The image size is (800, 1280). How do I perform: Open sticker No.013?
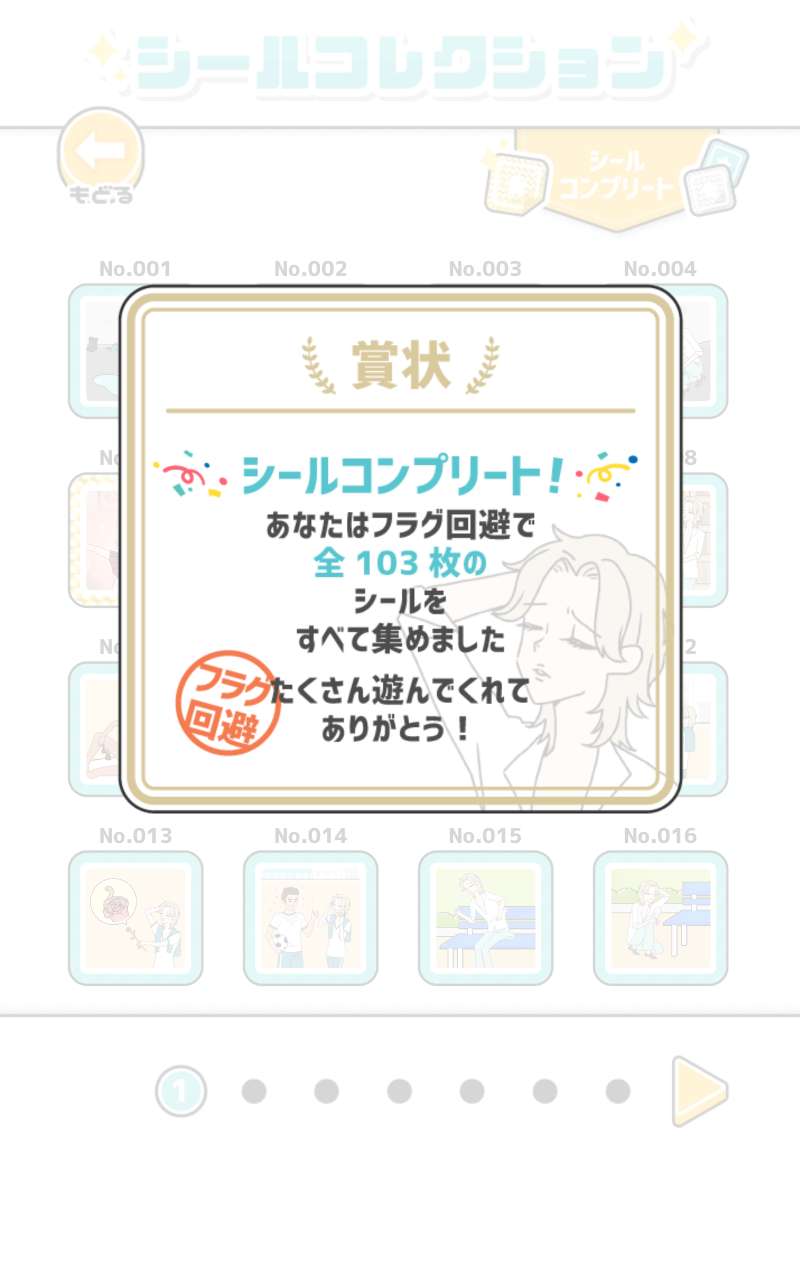[x=135, y=918]
